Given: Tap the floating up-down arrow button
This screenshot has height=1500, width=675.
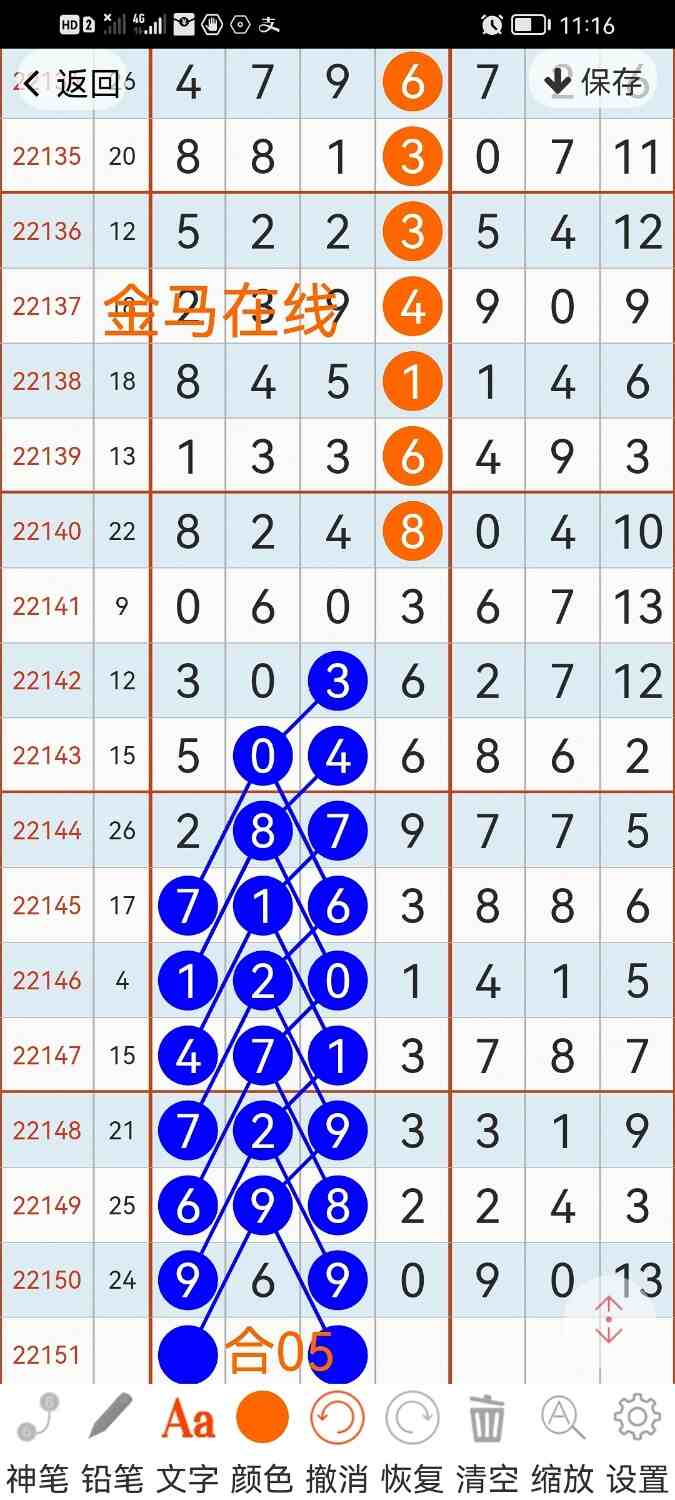Looking at the screenshot, I should click(609, 1320).
